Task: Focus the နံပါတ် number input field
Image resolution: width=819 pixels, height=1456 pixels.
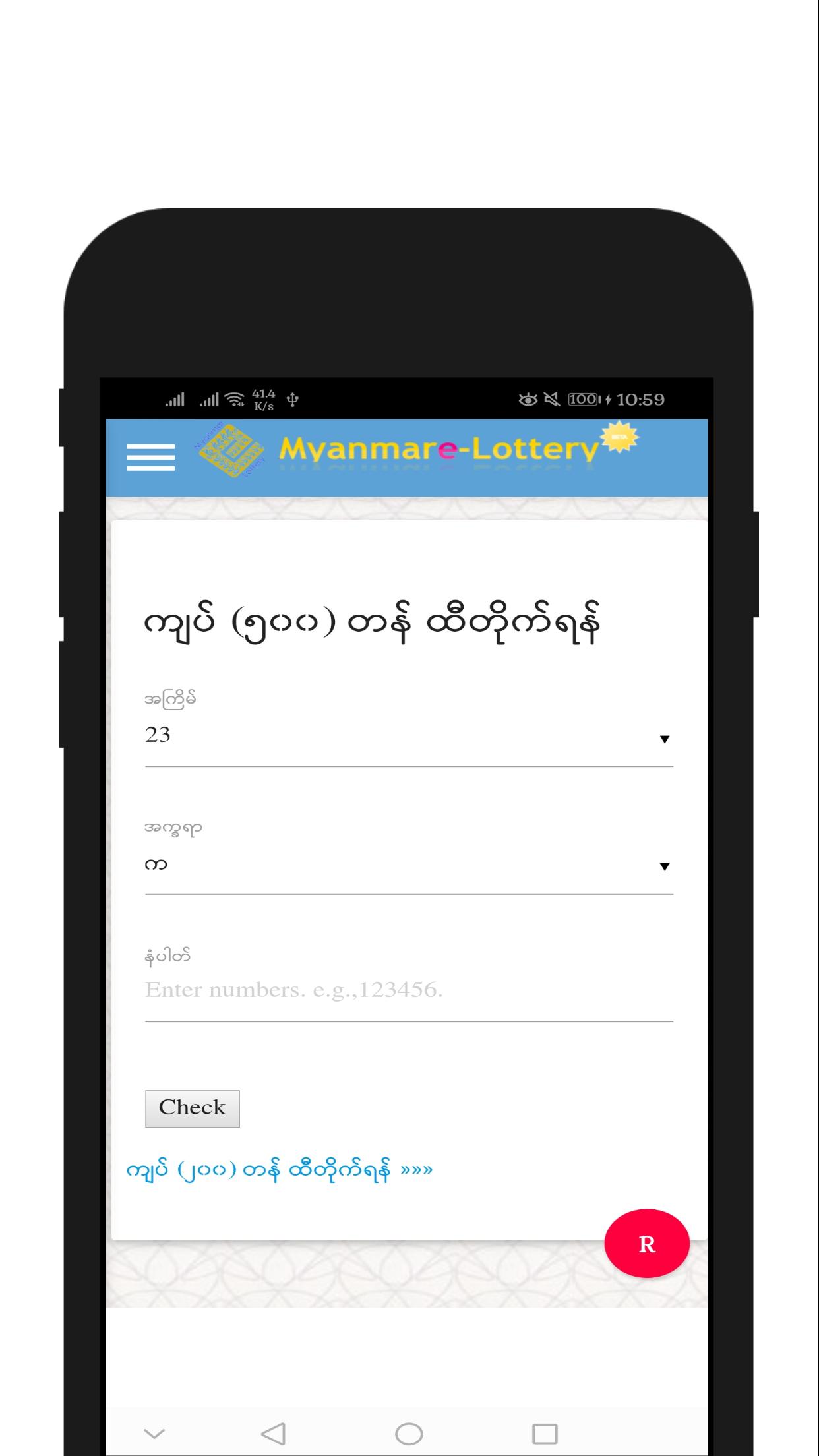Action: coord(408,990)
